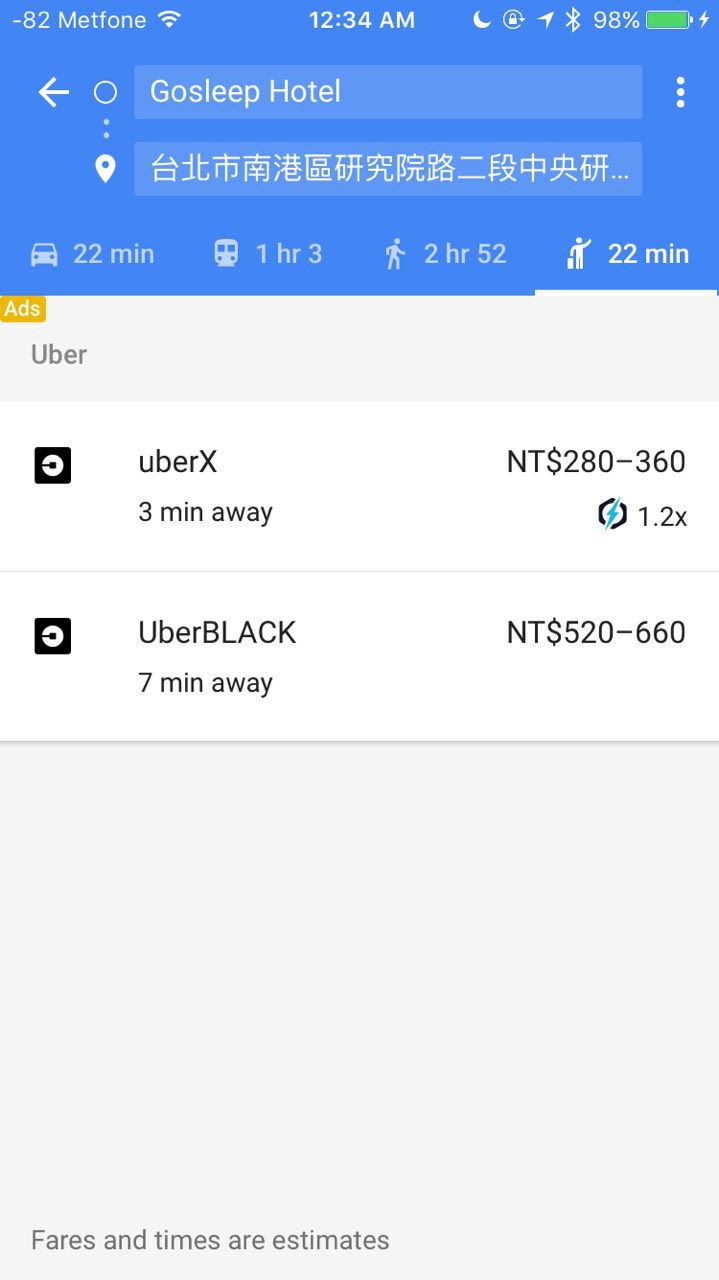This screenshot has height=1280, width=719.
Task: Choose the UberBLACK ride option
Action: click(359, 656)
